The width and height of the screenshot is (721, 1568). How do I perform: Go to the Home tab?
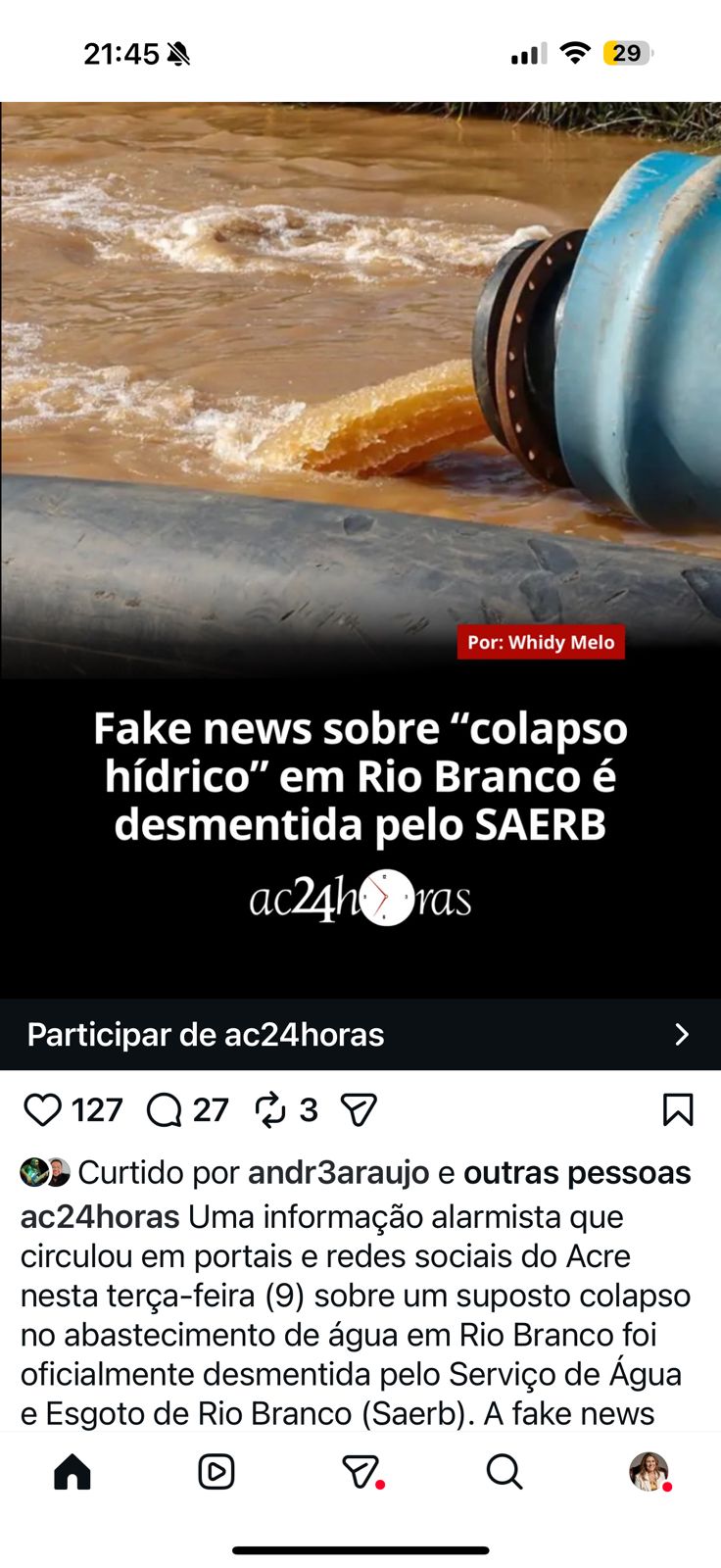coord(72,1472)
